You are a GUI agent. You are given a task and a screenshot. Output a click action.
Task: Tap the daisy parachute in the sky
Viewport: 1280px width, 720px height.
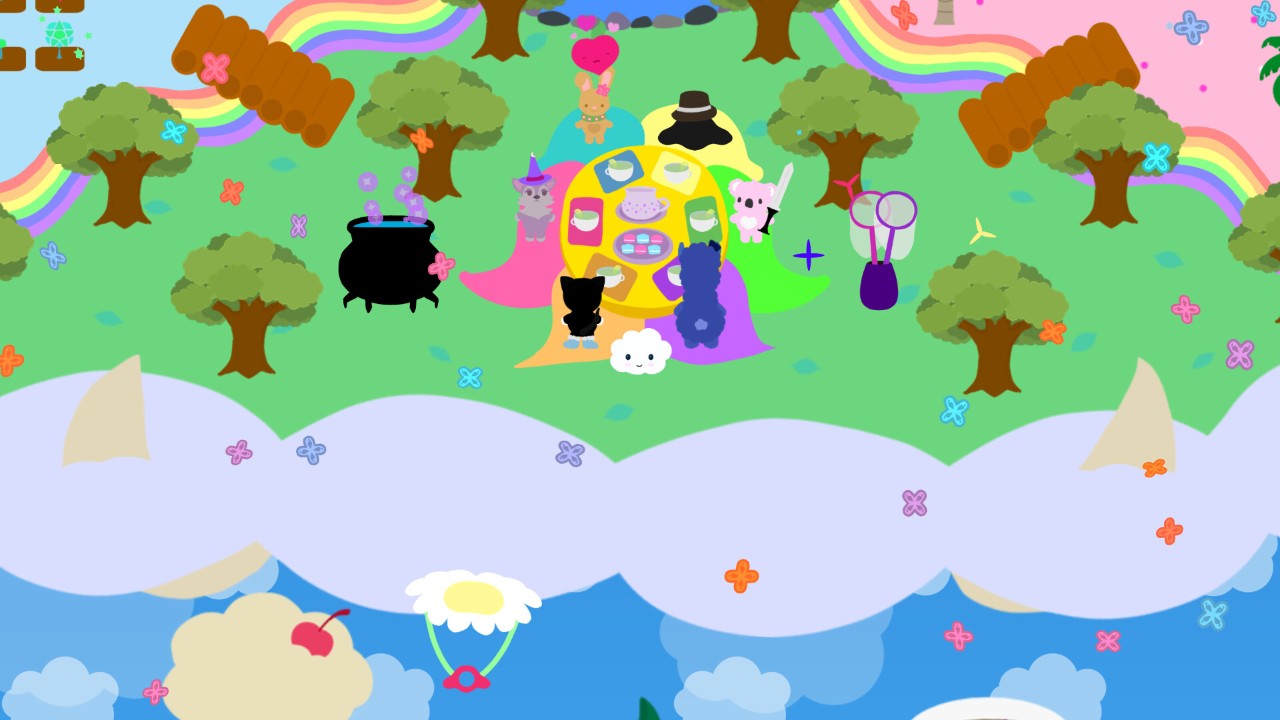(x=472, y=601)
